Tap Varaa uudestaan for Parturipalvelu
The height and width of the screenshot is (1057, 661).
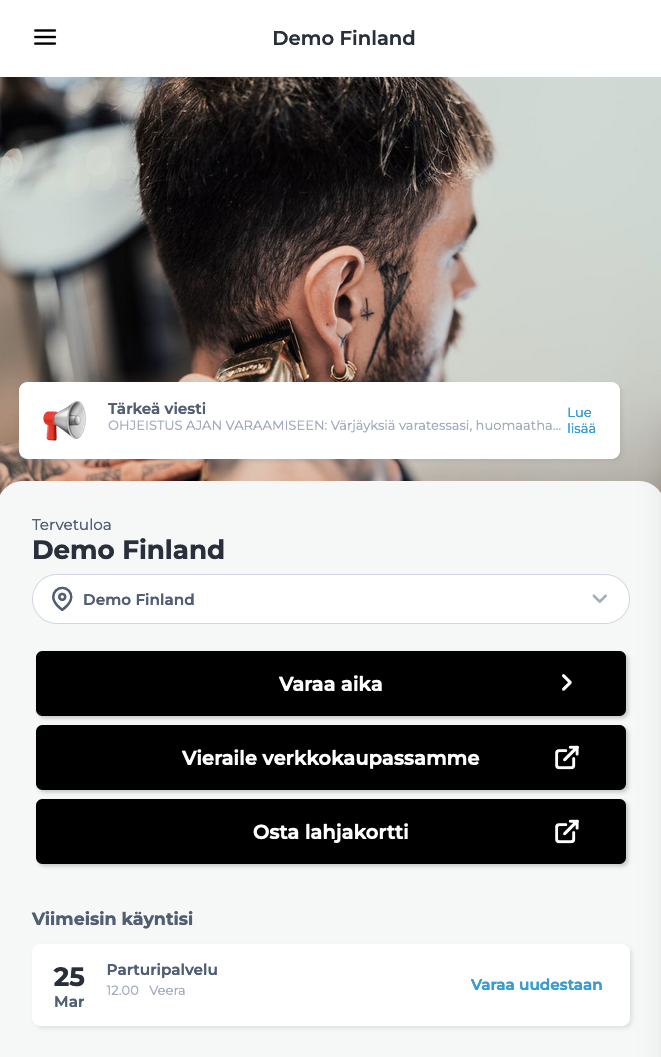[536, 985]
